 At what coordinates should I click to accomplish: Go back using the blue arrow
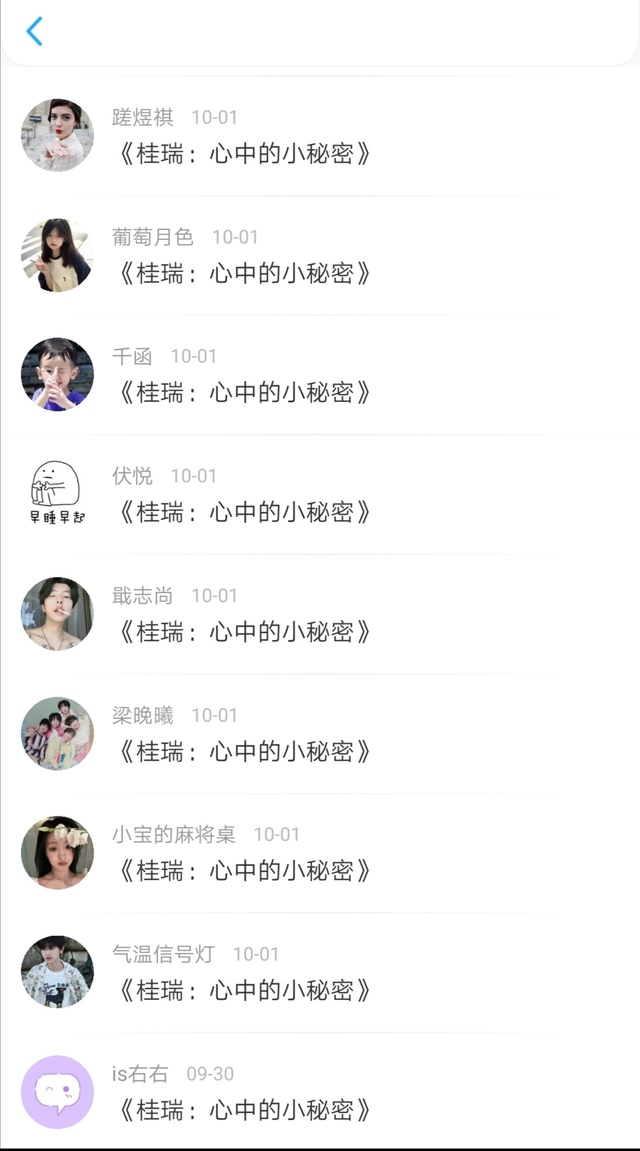[34, 31]
